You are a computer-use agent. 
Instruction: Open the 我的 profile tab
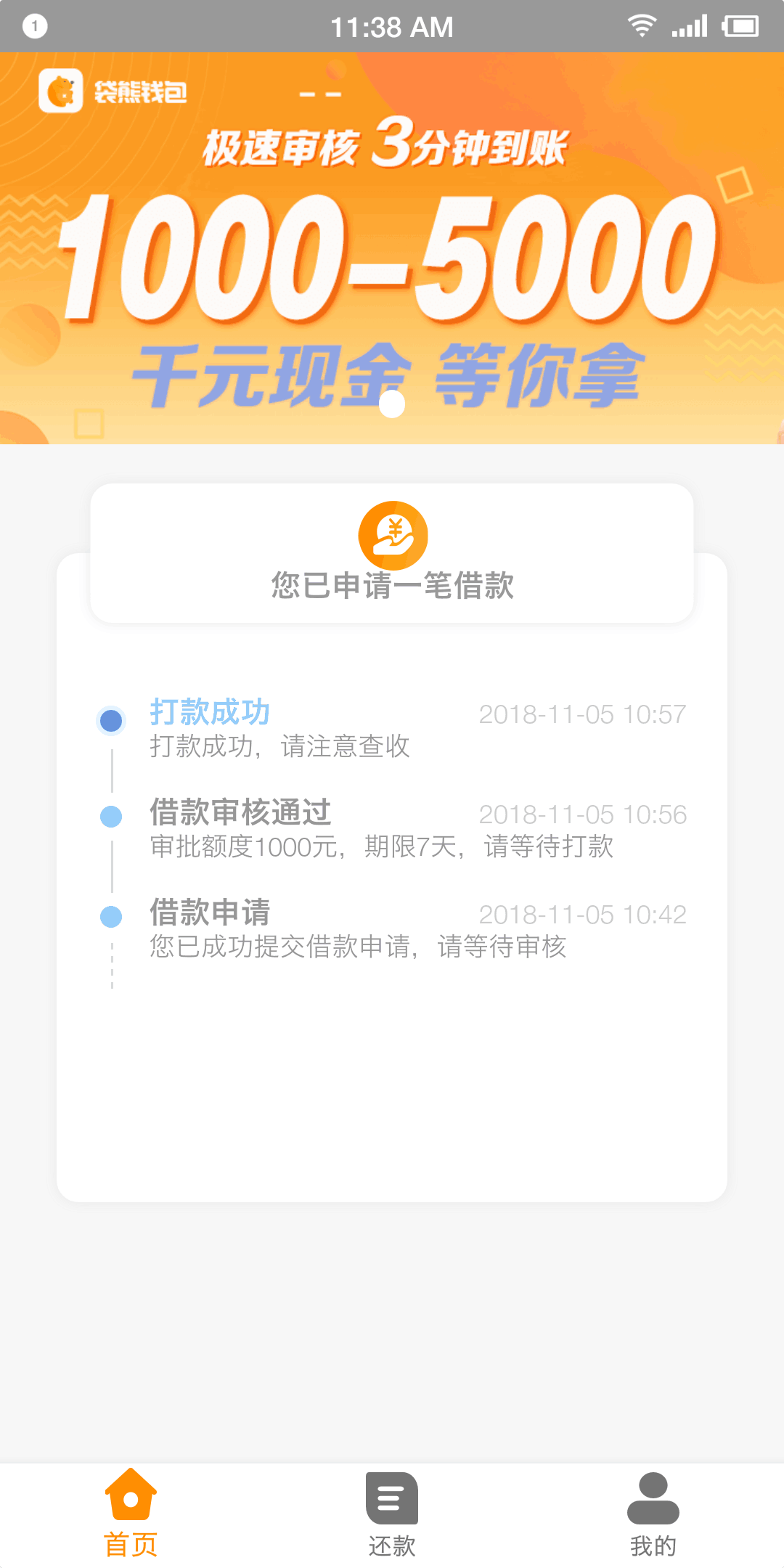click(x=653, y=1516)
